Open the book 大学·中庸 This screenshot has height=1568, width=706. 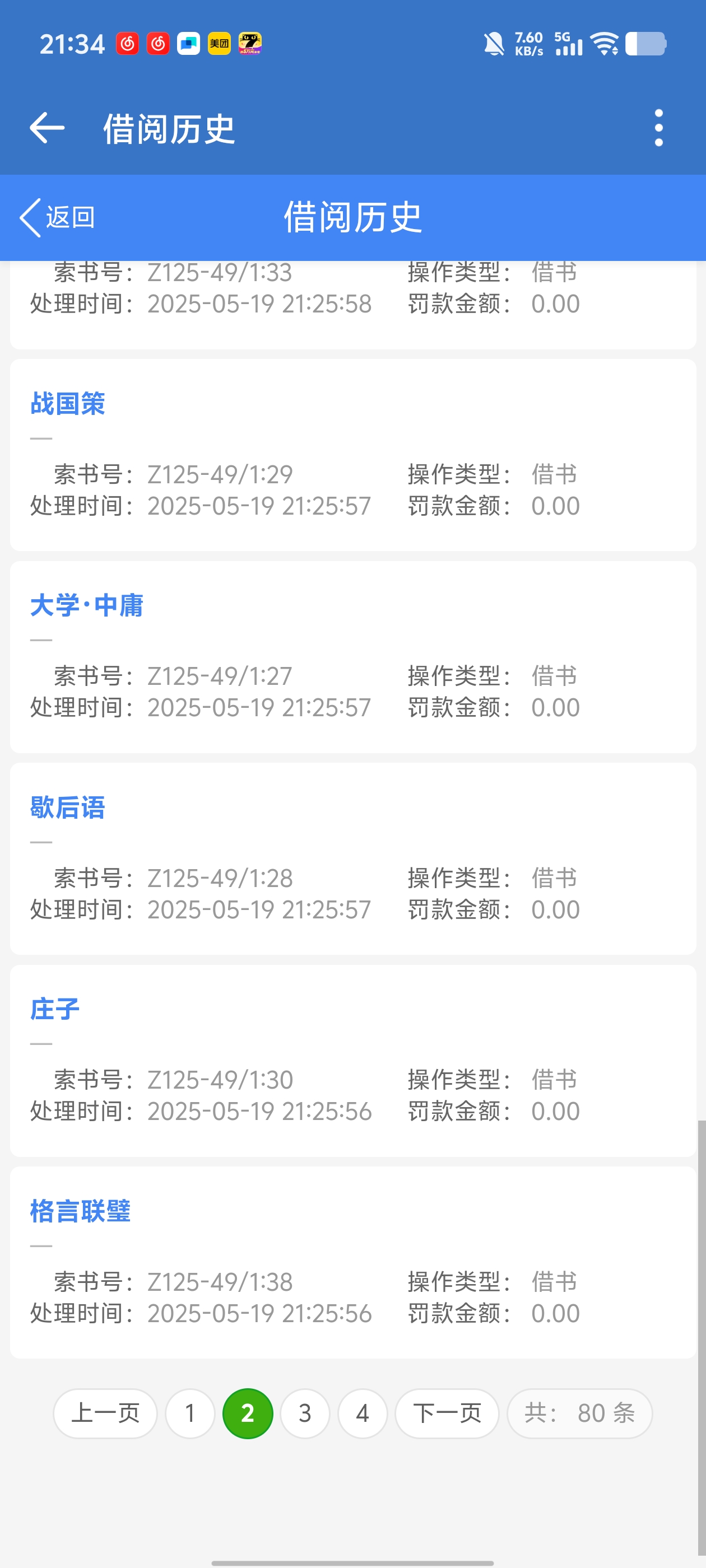(x=86, y=606)
